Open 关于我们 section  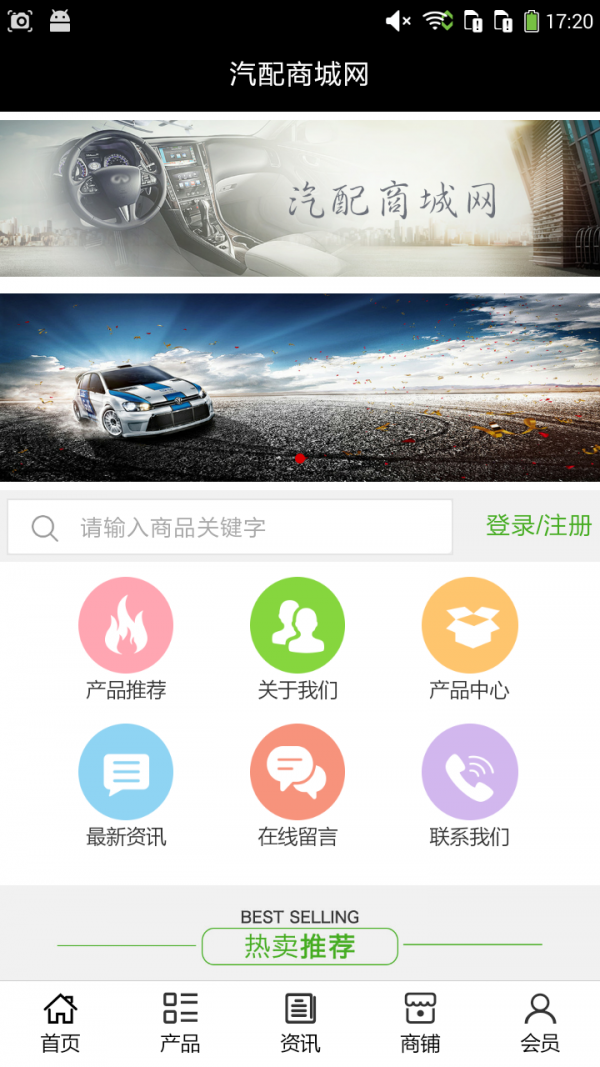coord(297,625)
